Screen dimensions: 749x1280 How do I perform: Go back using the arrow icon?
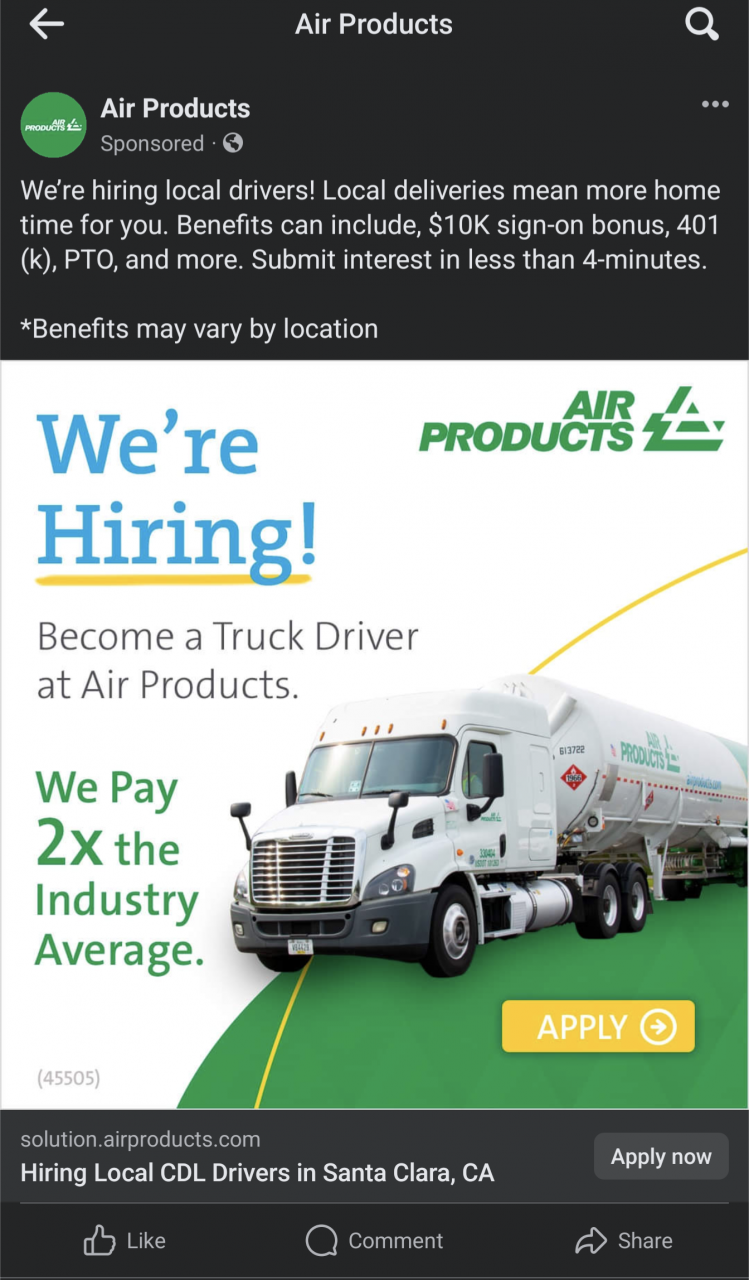[x=46, y=25]
